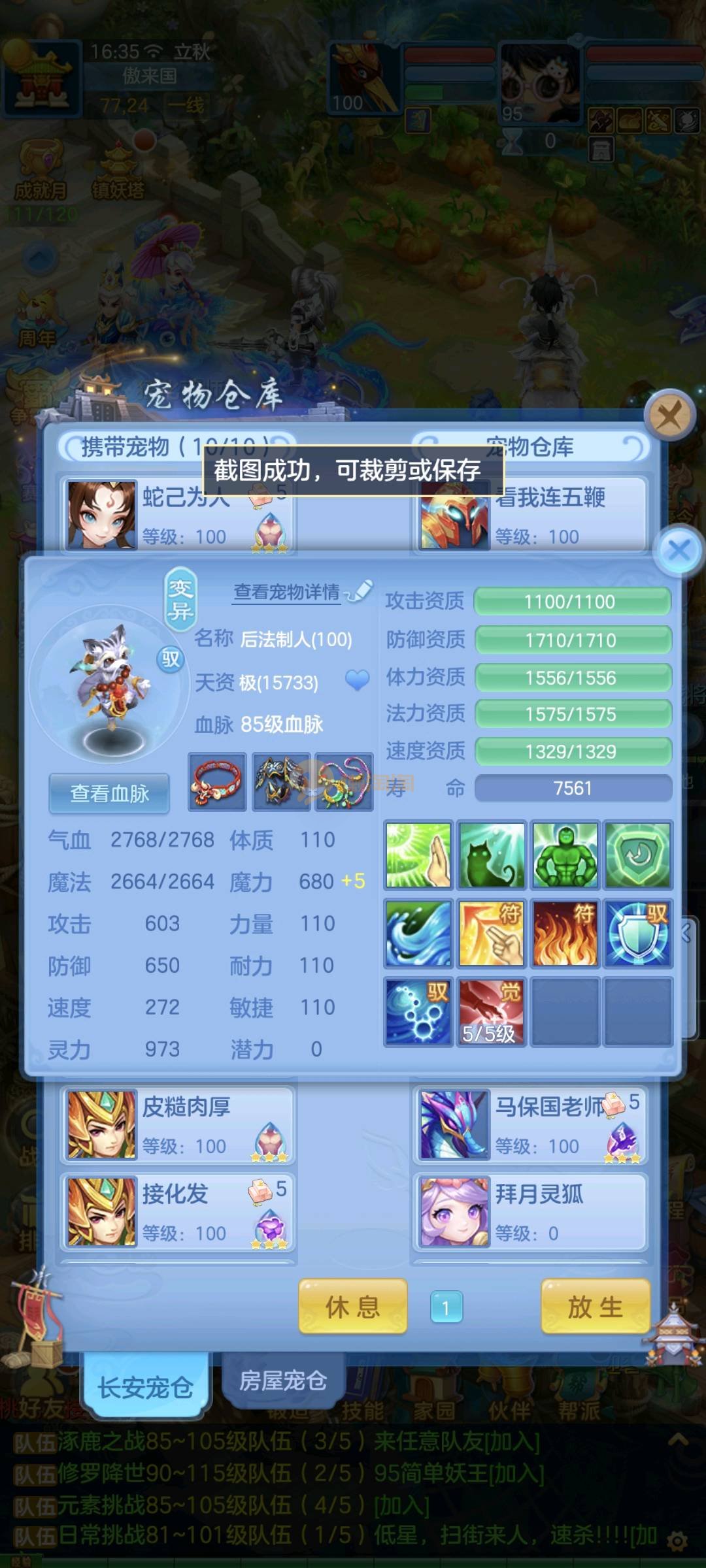Switch to the 长安宠仓 tab
This screenshot has height=1568, width=706.
click(145, 1386)
